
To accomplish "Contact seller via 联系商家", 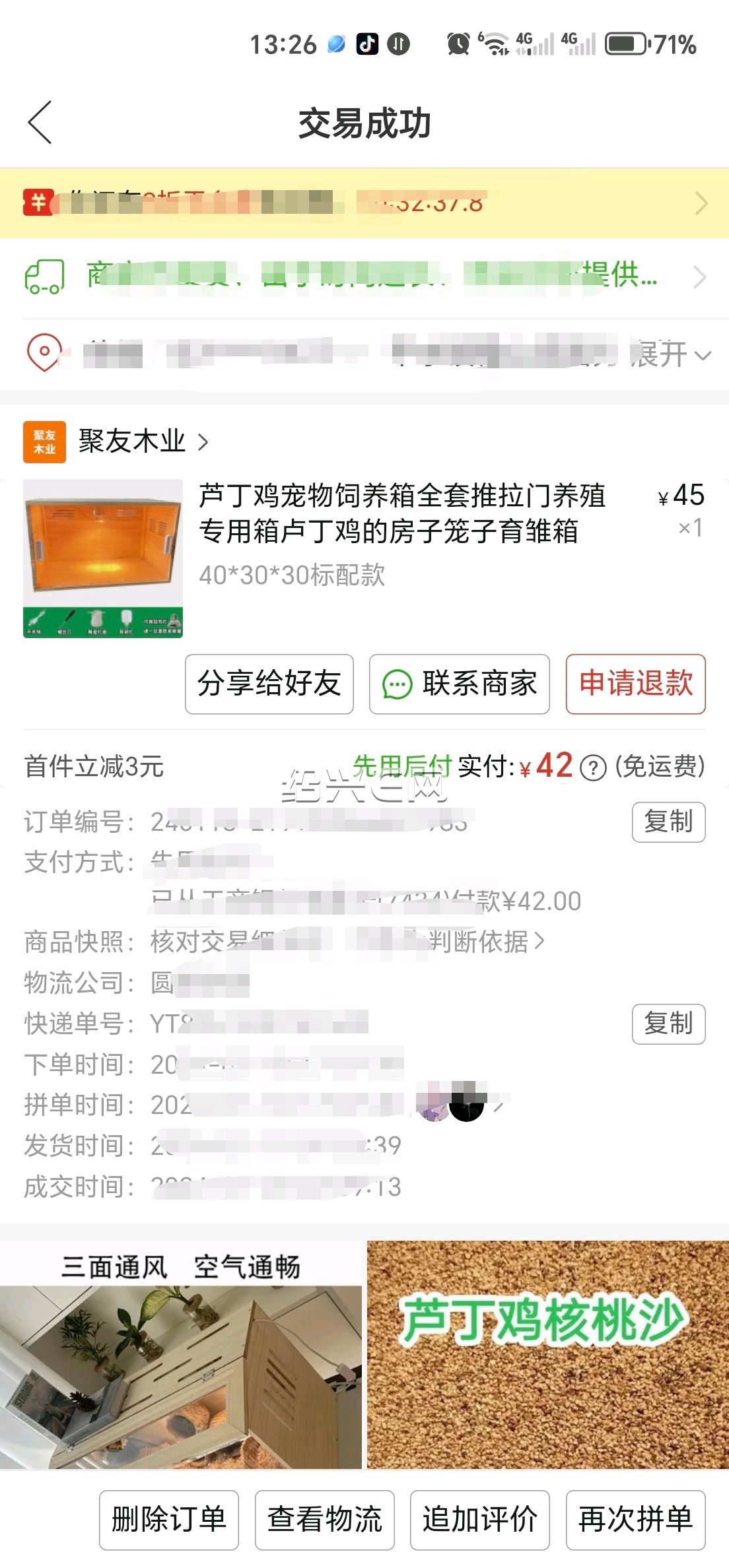I will coord(460,684).
